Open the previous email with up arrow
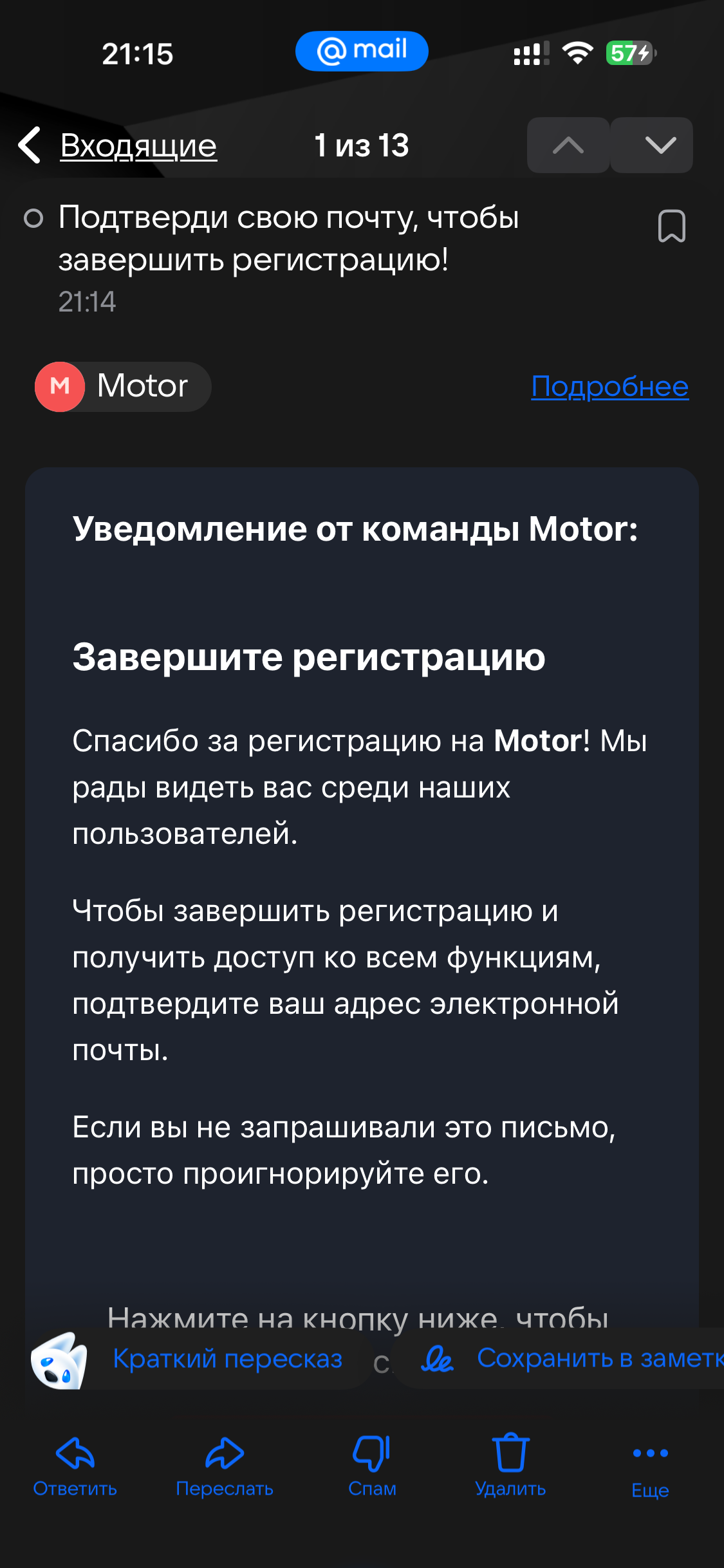Screen dimensions: 724x1568 tap(568, 145)
